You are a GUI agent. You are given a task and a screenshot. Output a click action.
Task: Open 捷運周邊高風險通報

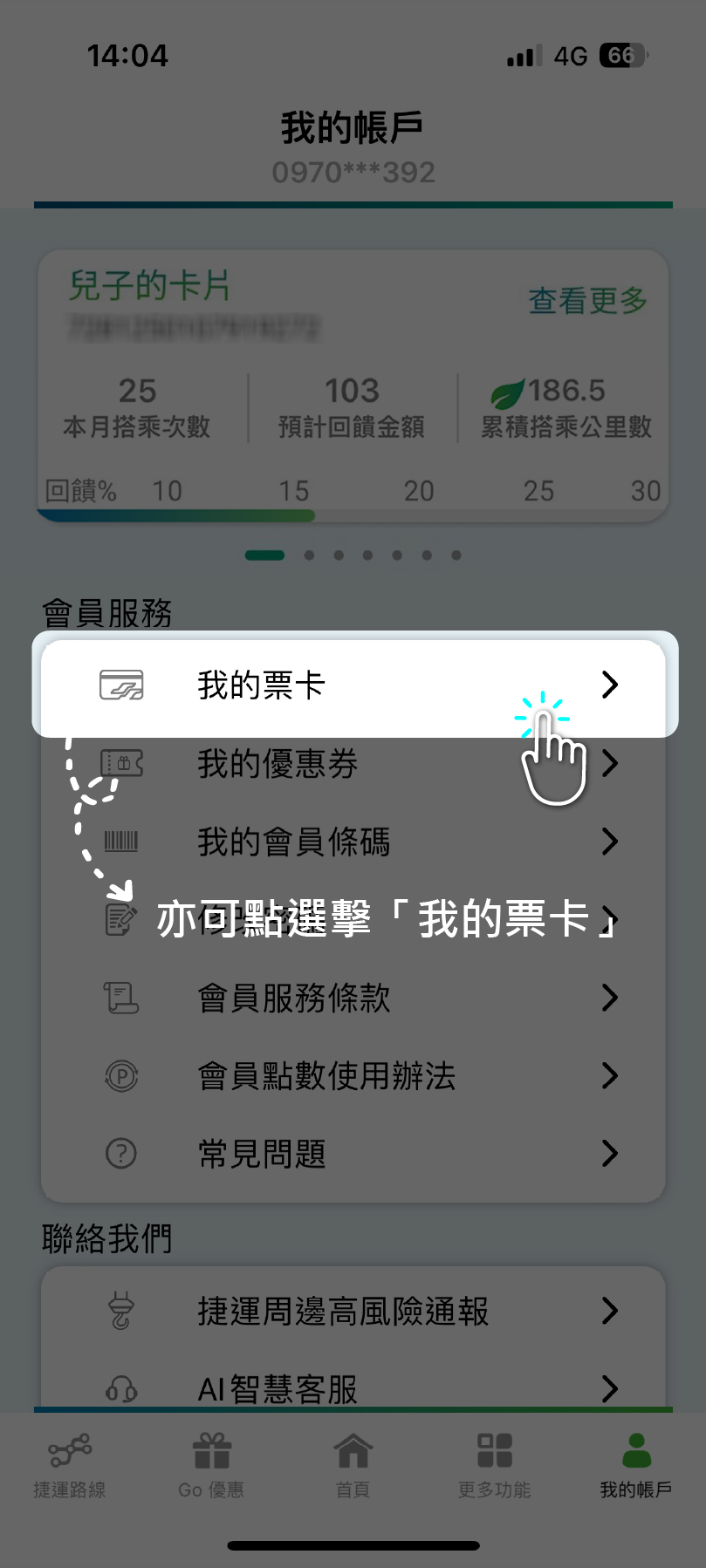click(x=353, y=1311)
